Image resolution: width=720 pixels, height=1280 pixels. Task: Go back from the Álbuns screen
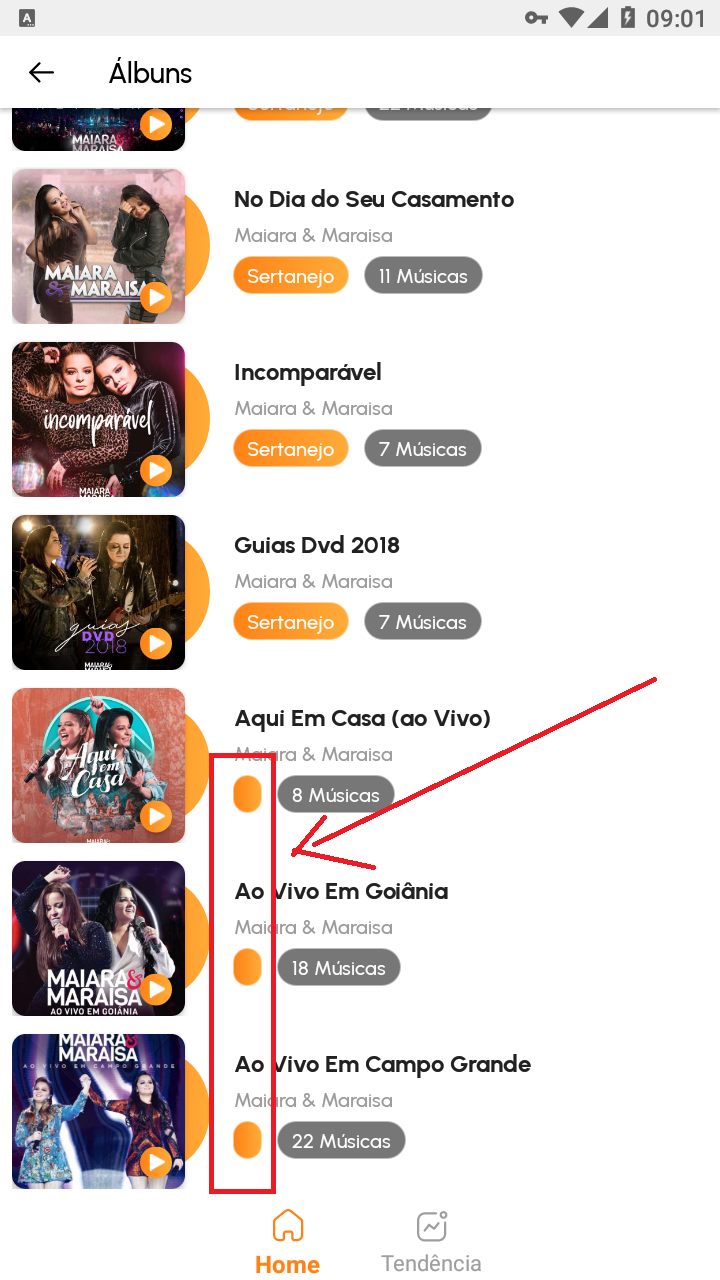(x=41, y=73)
